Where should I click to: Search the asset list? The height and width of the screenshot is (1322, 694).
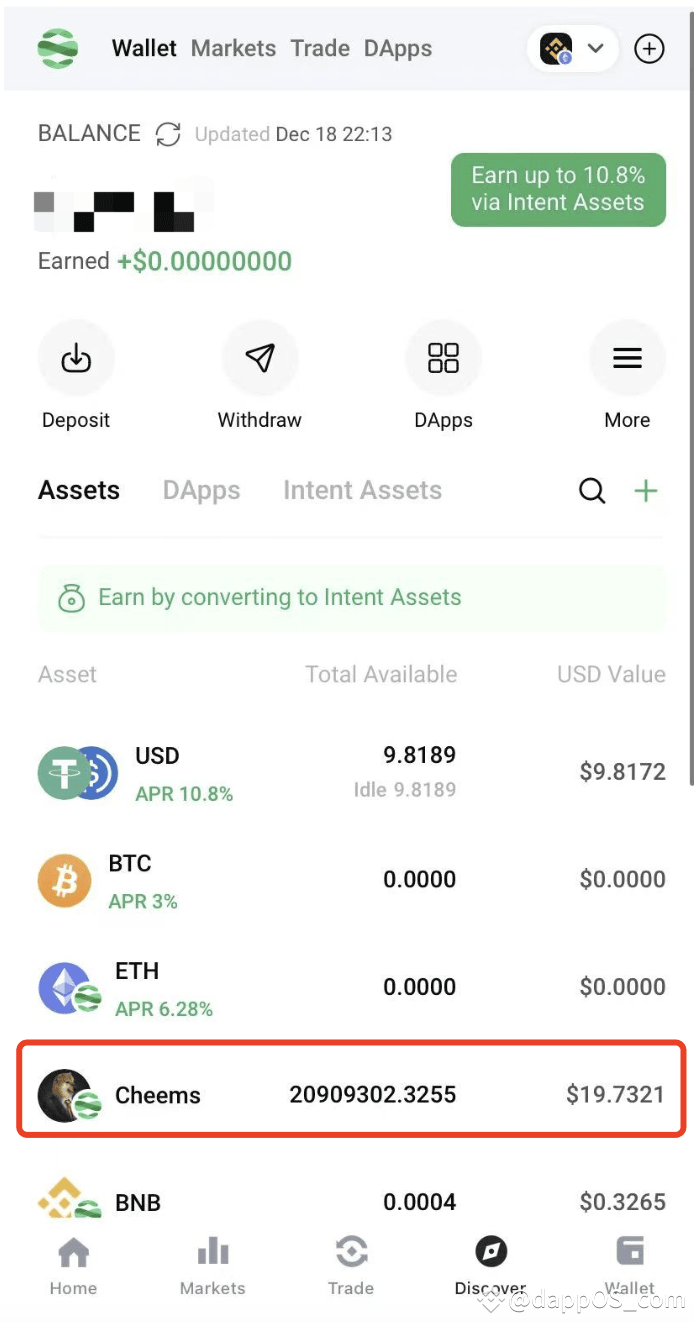point(592,490)
